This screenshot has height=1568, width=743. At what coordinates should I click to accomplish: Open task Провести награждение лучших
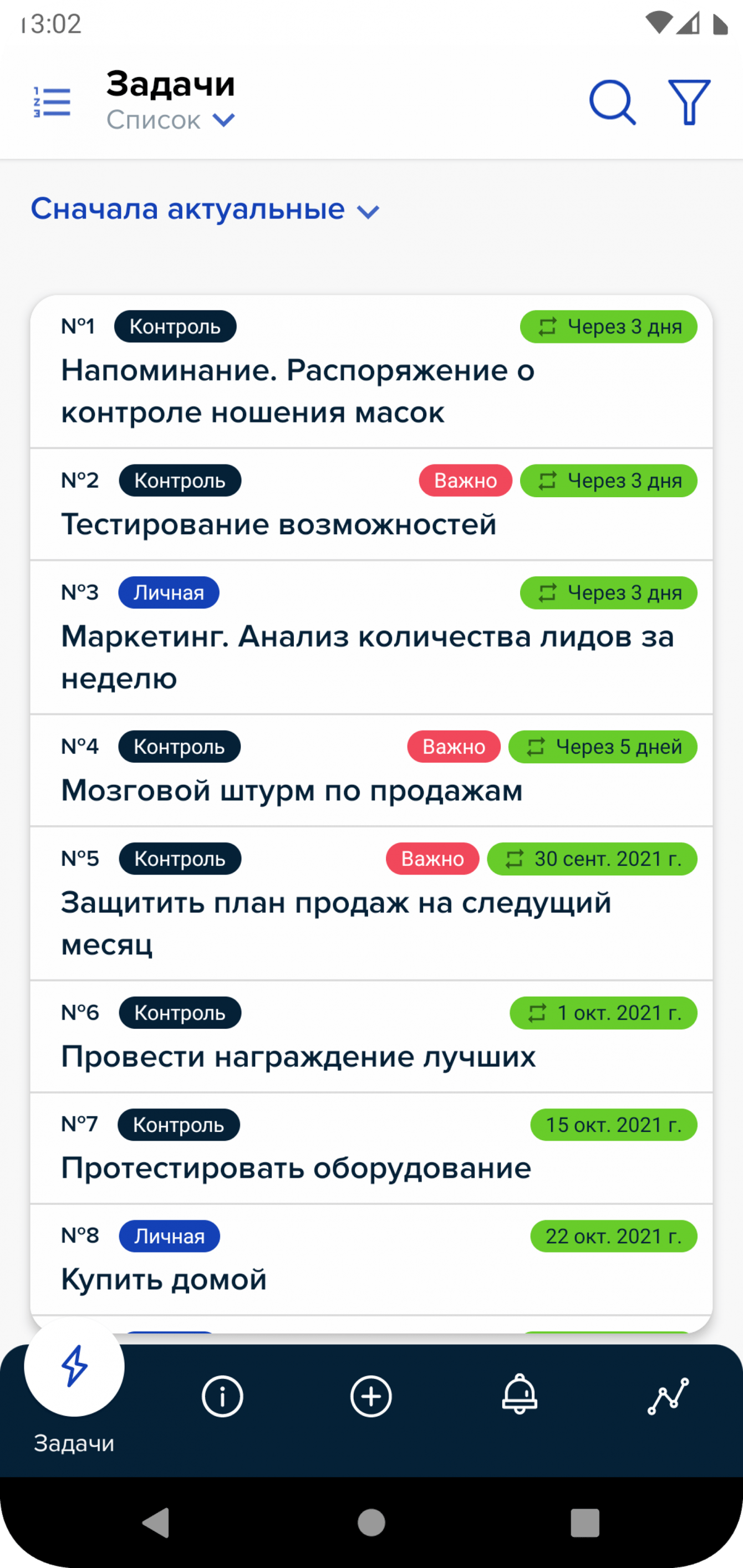click(x=298, y=1056)
